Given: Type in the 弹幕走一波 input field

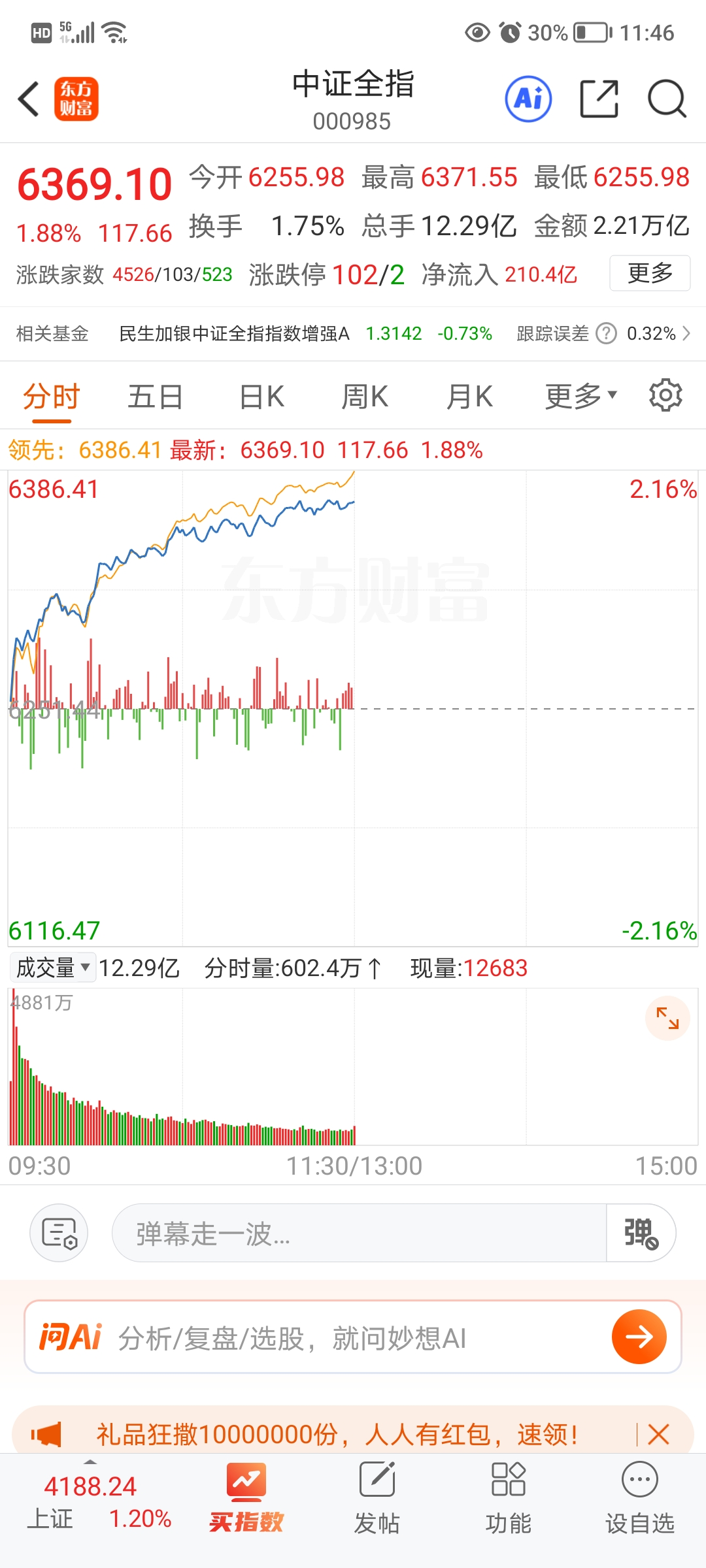Looking at the screenshot, I should [x=358, y=1233].
